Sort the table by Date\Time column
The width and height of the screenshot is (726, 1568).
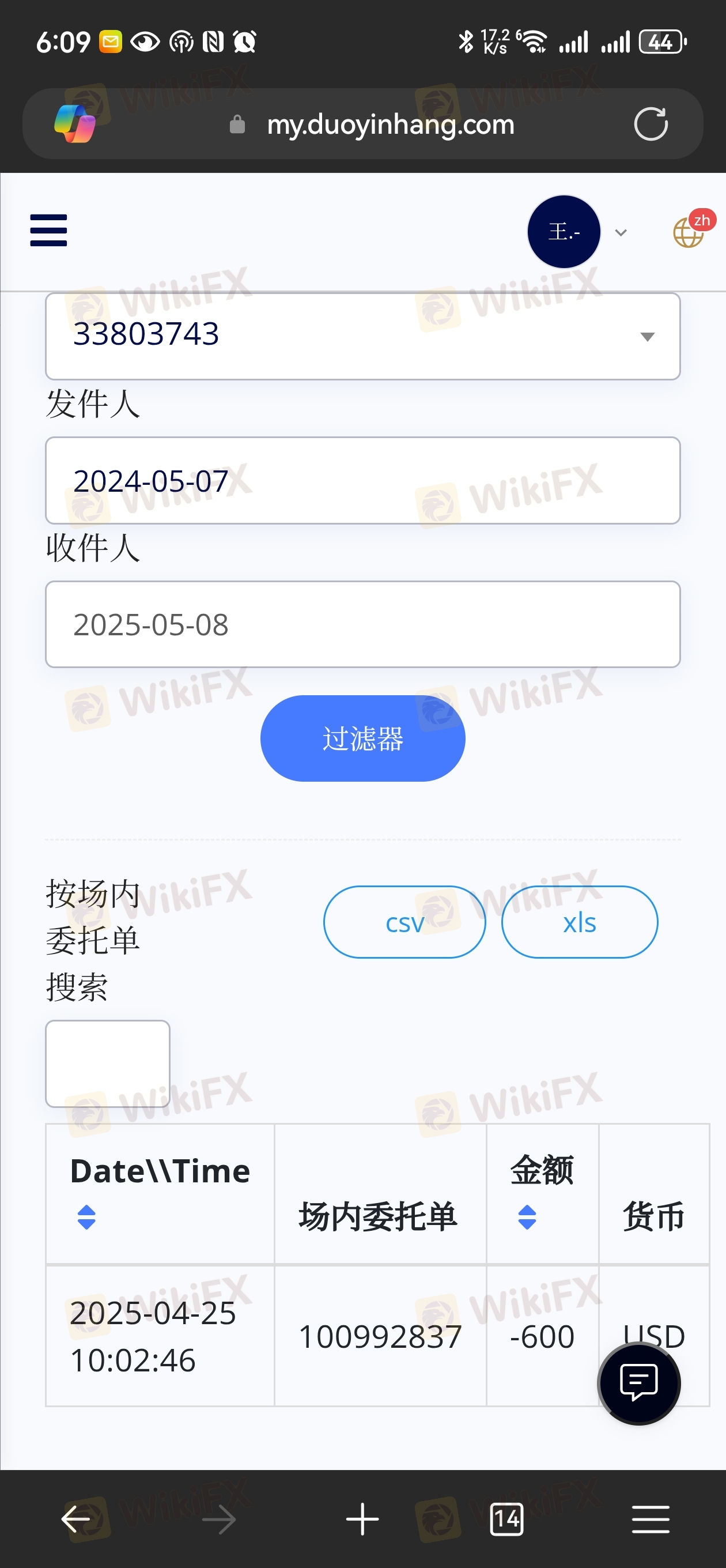[86, 1218]
